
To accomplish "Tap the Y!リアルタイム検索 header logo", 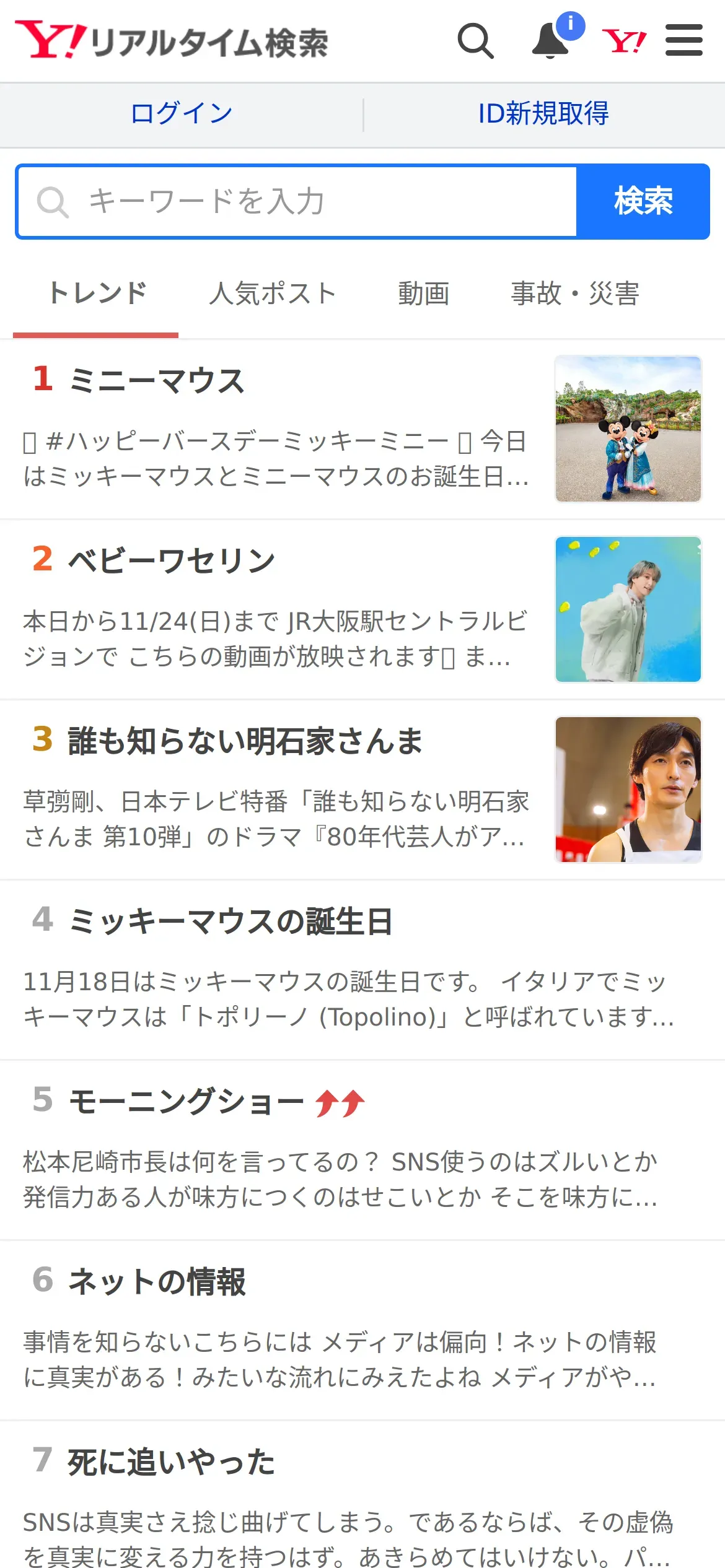I will click(172, 41).
